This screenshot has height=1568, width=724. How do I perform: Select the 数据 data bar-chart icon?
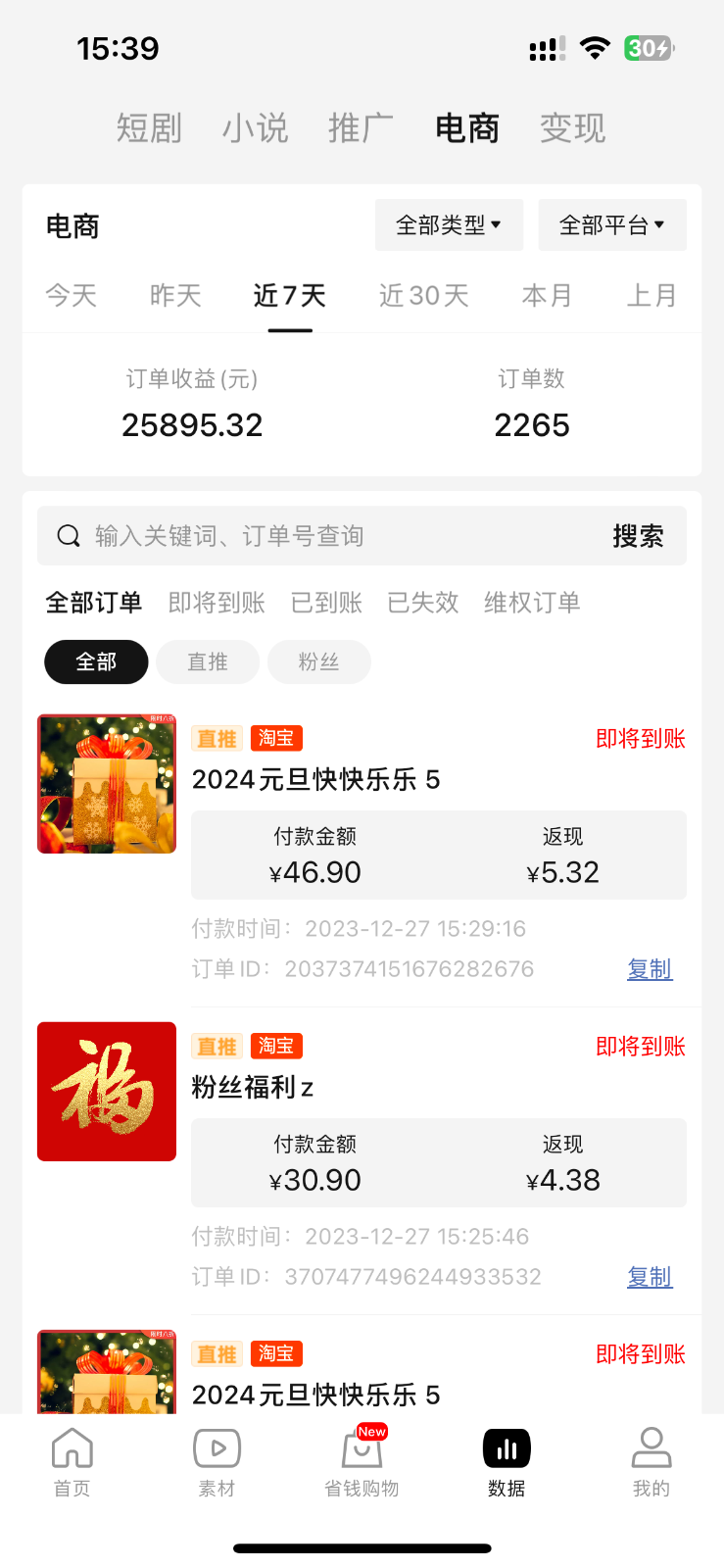click(507, 1461)
